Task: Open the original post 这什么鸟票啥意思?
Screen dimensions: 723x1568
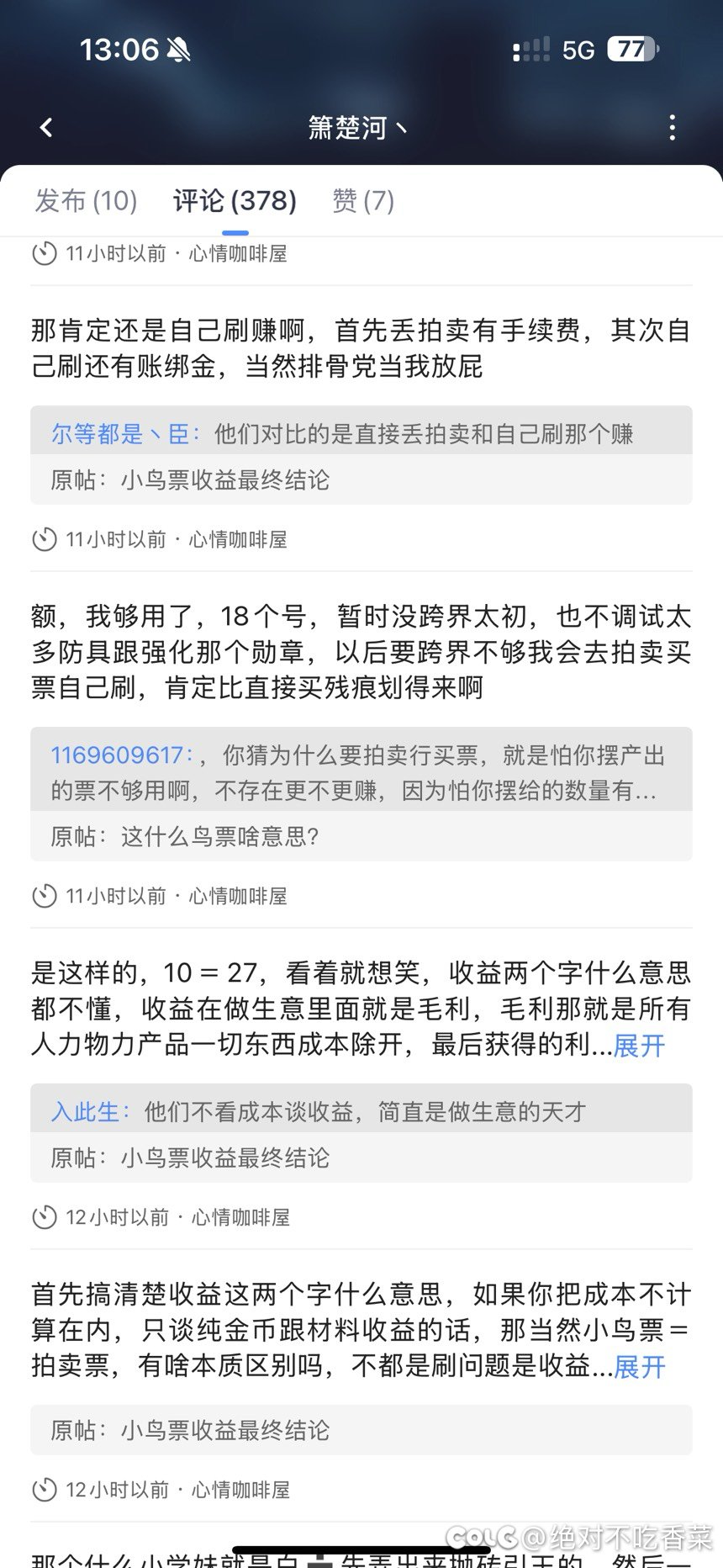Action: (x=361, y=836)
